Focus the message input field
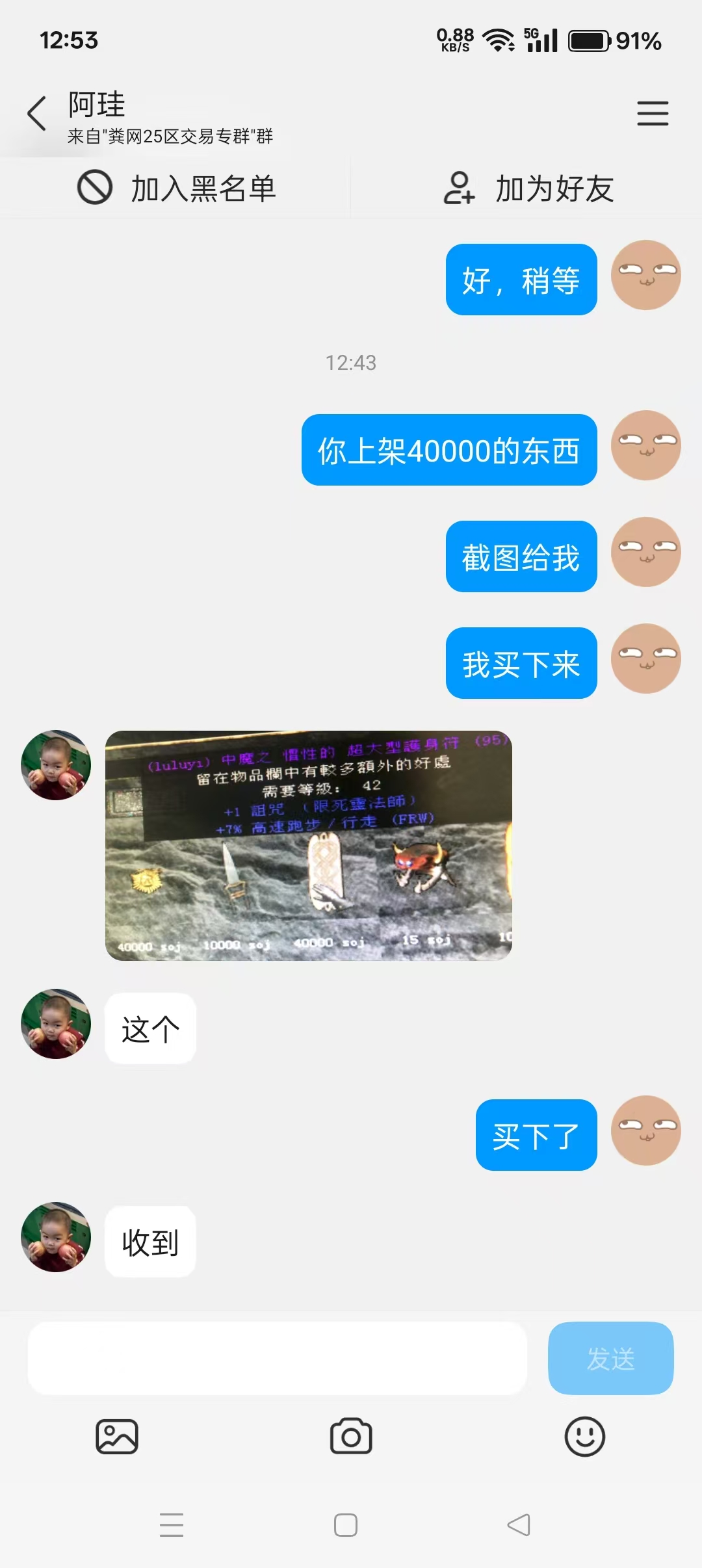Screen dimensions: 702x1568 277,1358
